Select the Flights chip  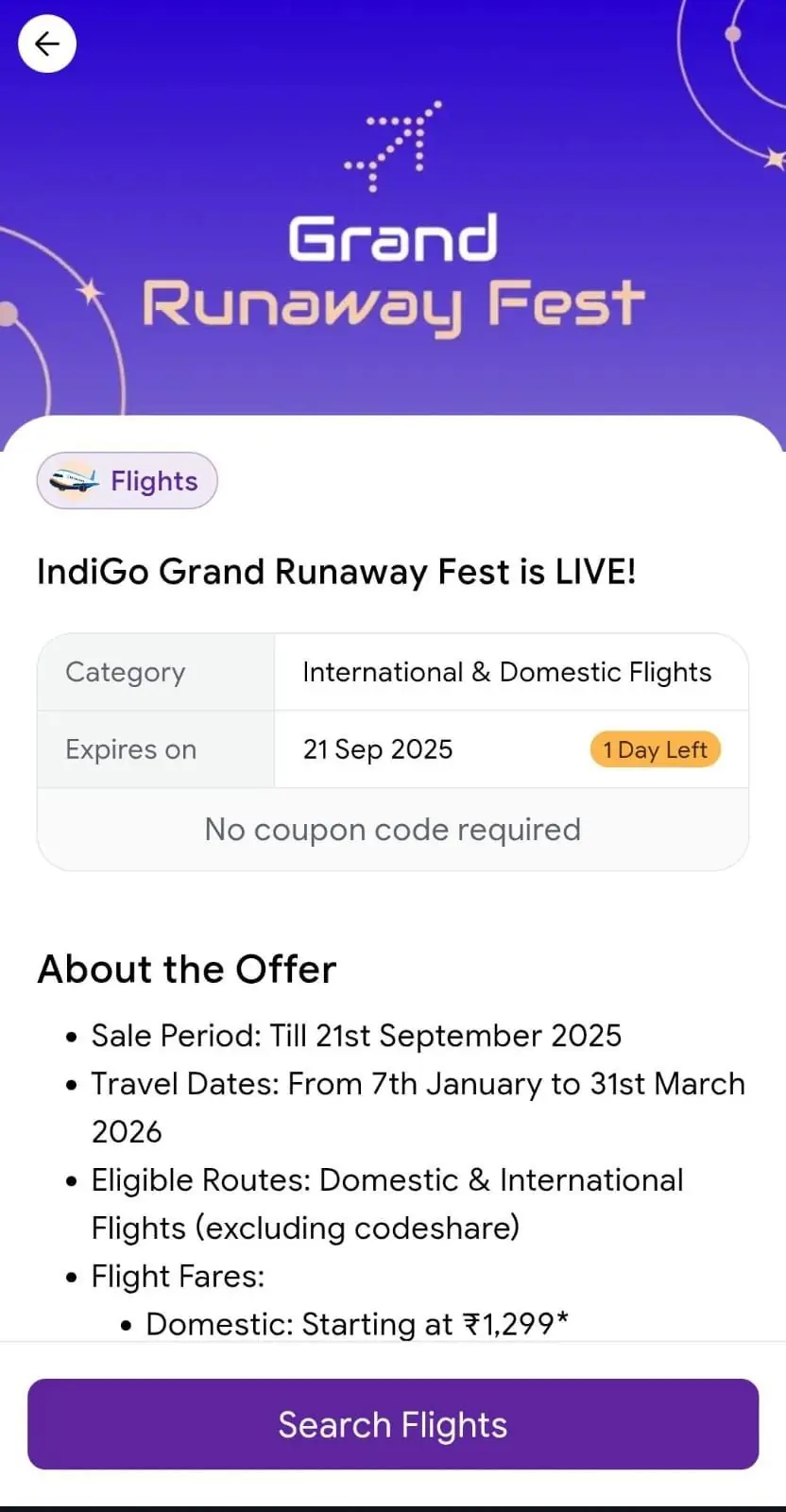128,481
